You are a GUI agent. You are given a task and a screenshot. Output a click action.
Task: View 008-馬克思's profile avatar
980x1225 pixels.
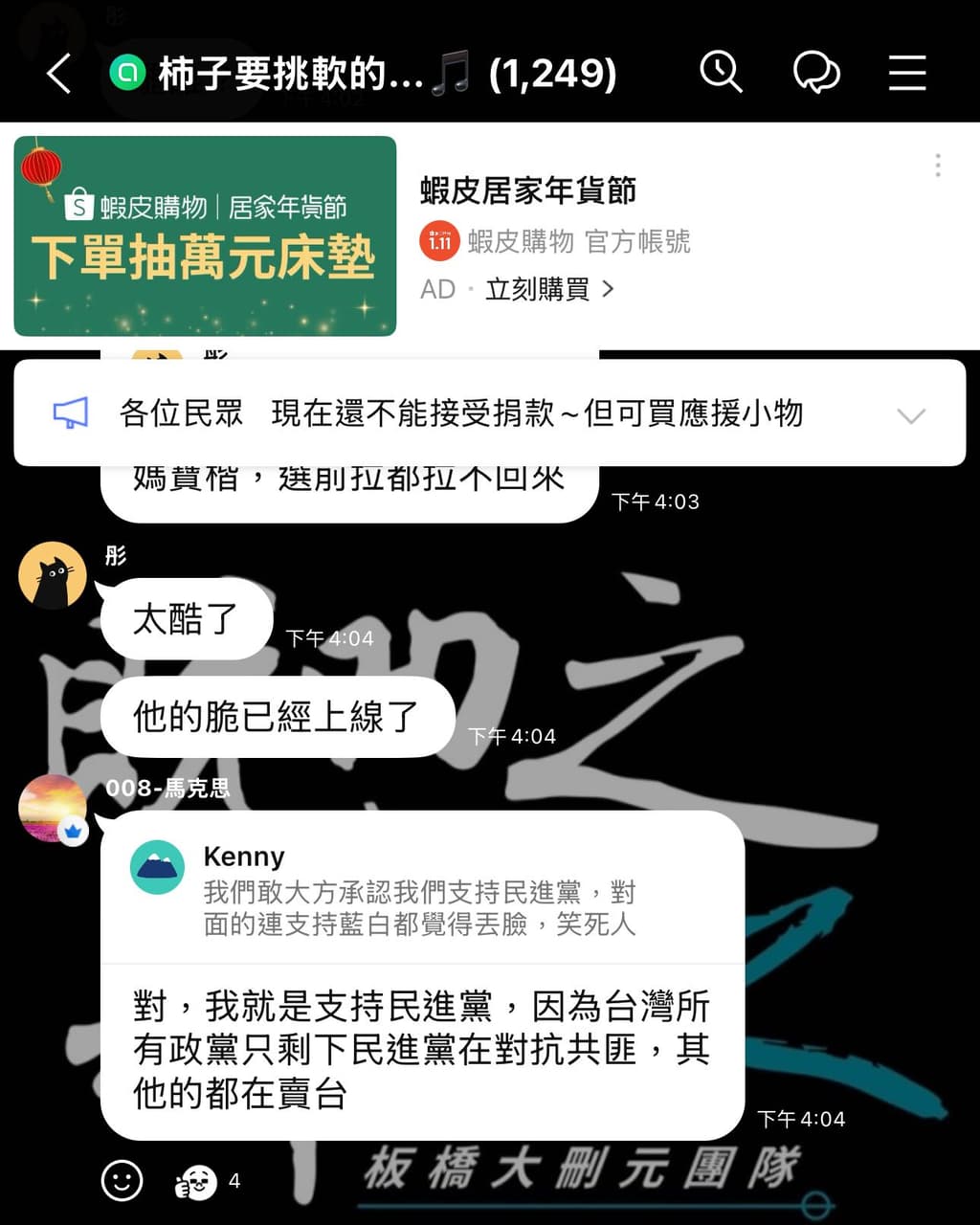53,809
